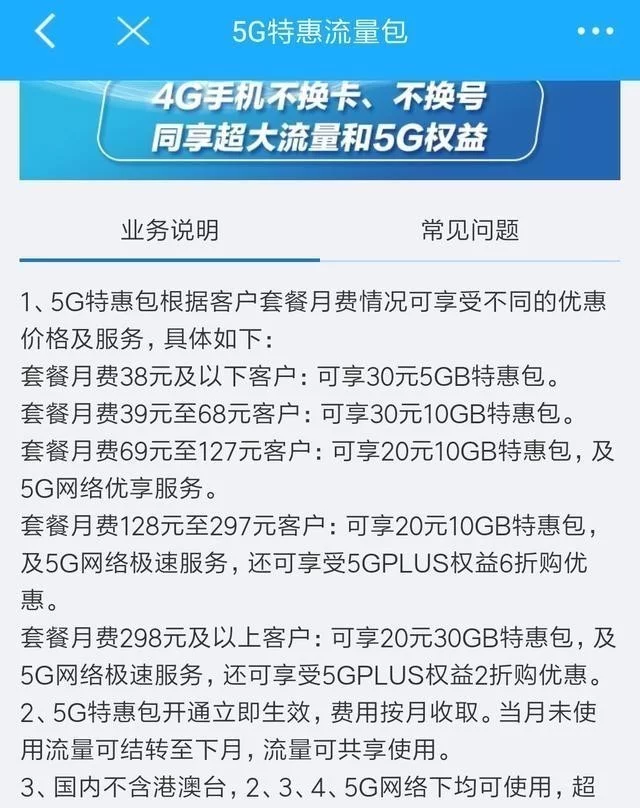Select the 业务说明 tab
The image size is (640, 808).
169,231
